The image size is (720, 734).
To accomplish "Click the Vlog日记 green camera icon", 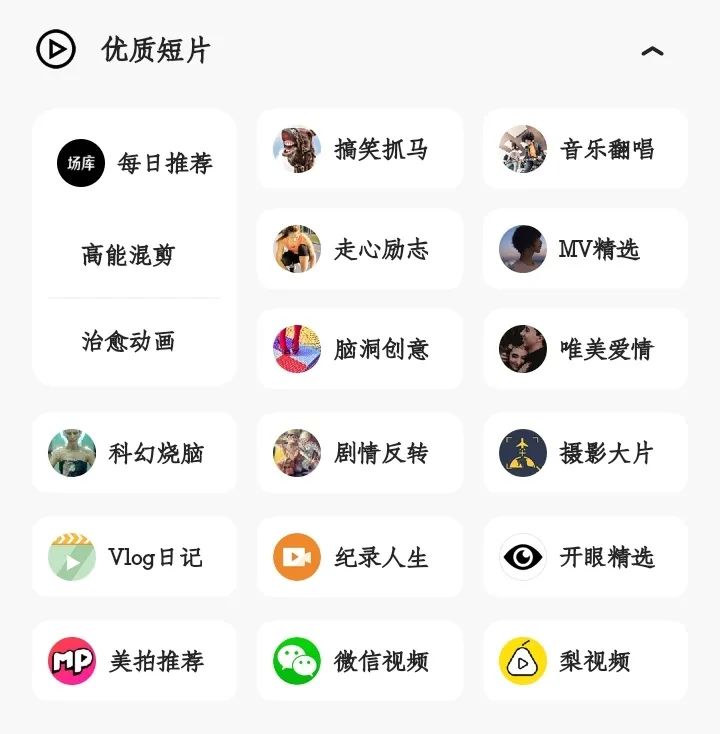I will click(70, 557).
